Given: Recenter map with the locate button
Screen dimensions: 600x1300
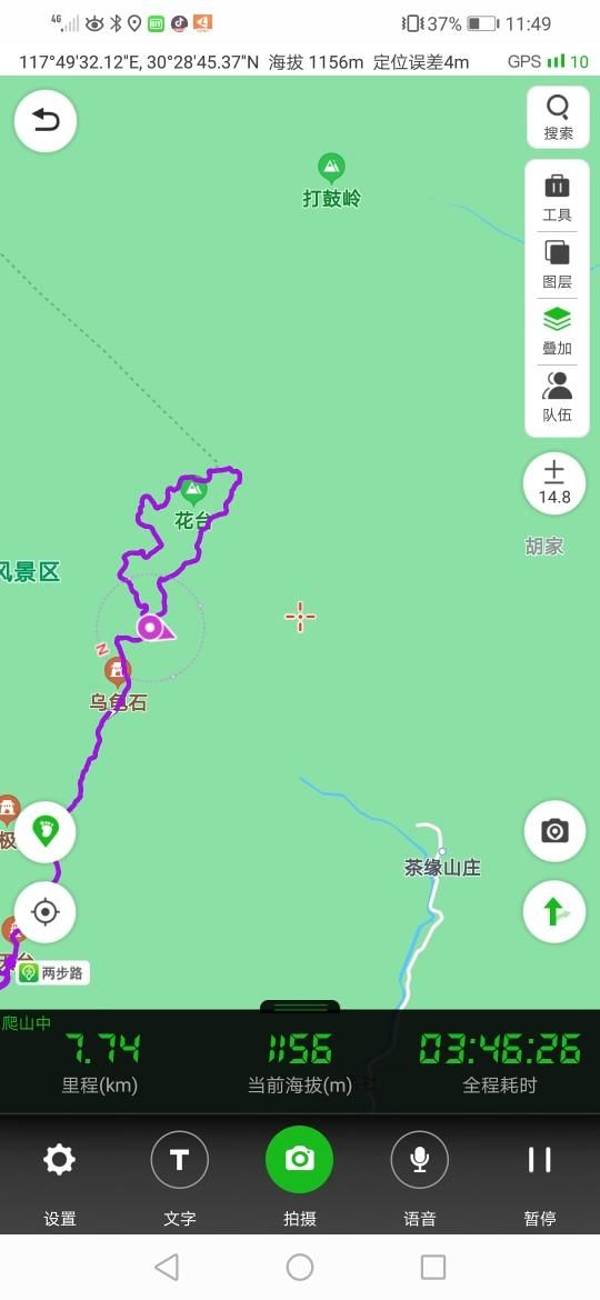Looking at the screenshot, I should tap(45, 911).
